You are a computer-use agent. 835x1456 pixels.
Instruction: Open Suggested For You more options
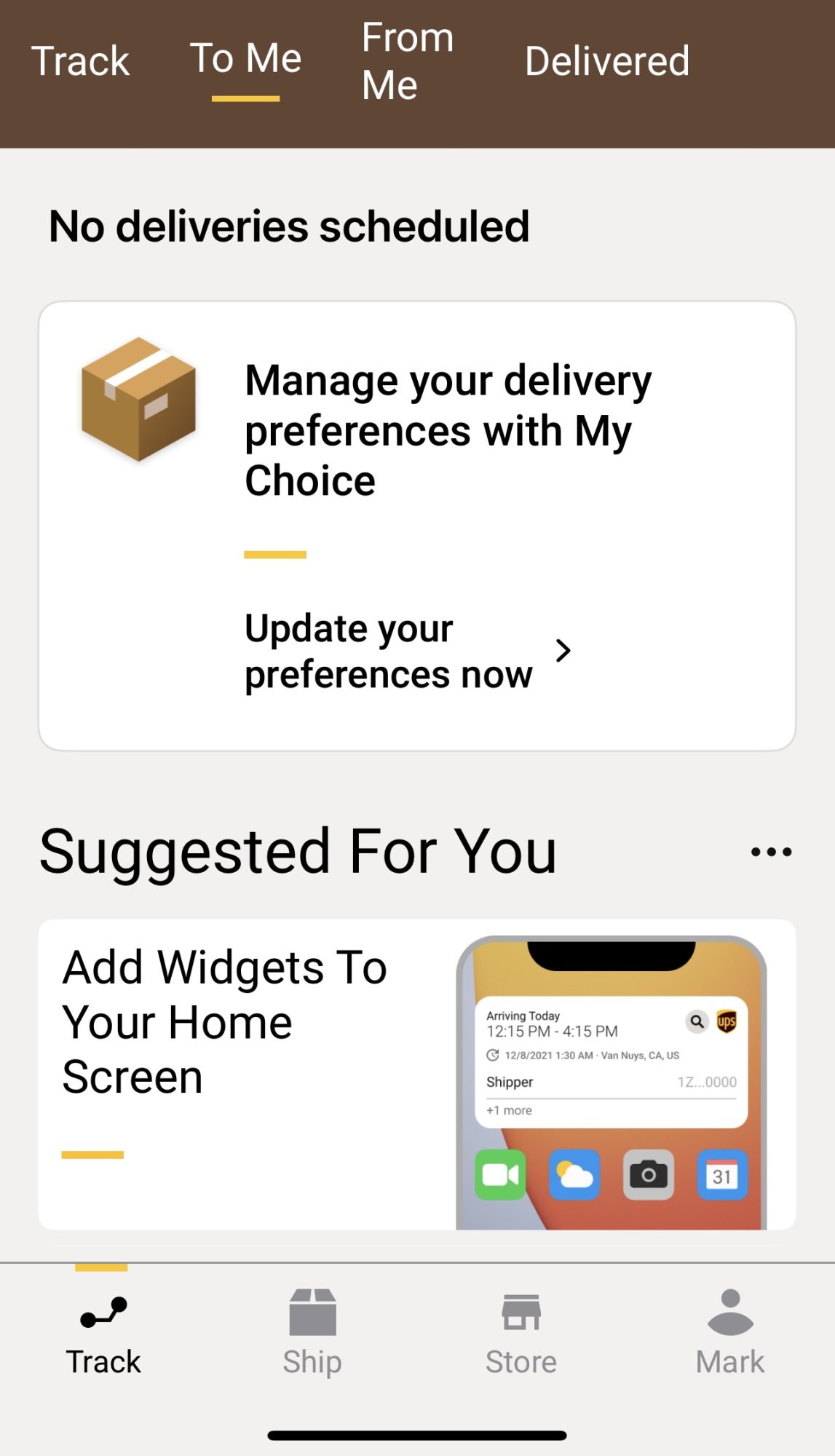point(771,852)
